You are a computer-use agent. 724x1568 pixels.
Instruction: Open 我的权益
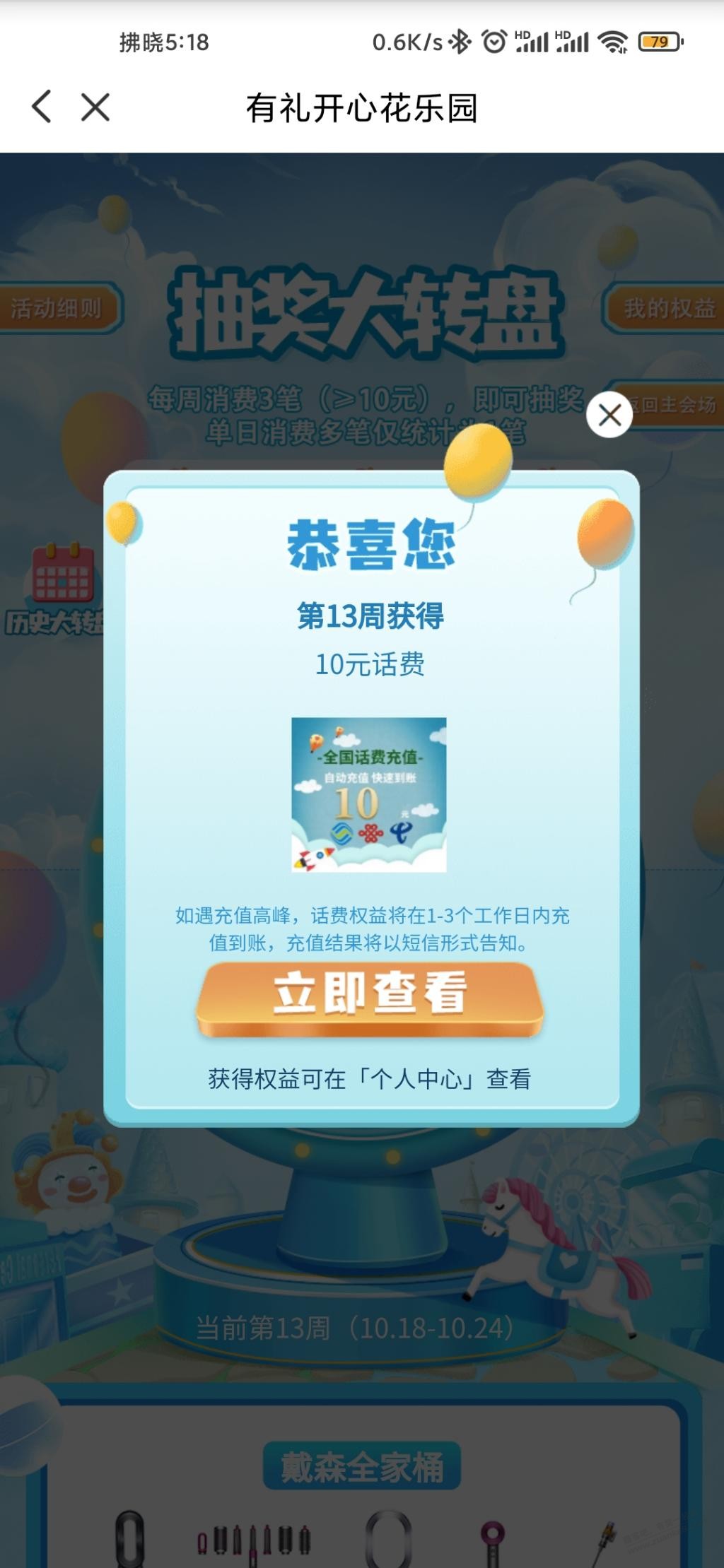(666, 309)
